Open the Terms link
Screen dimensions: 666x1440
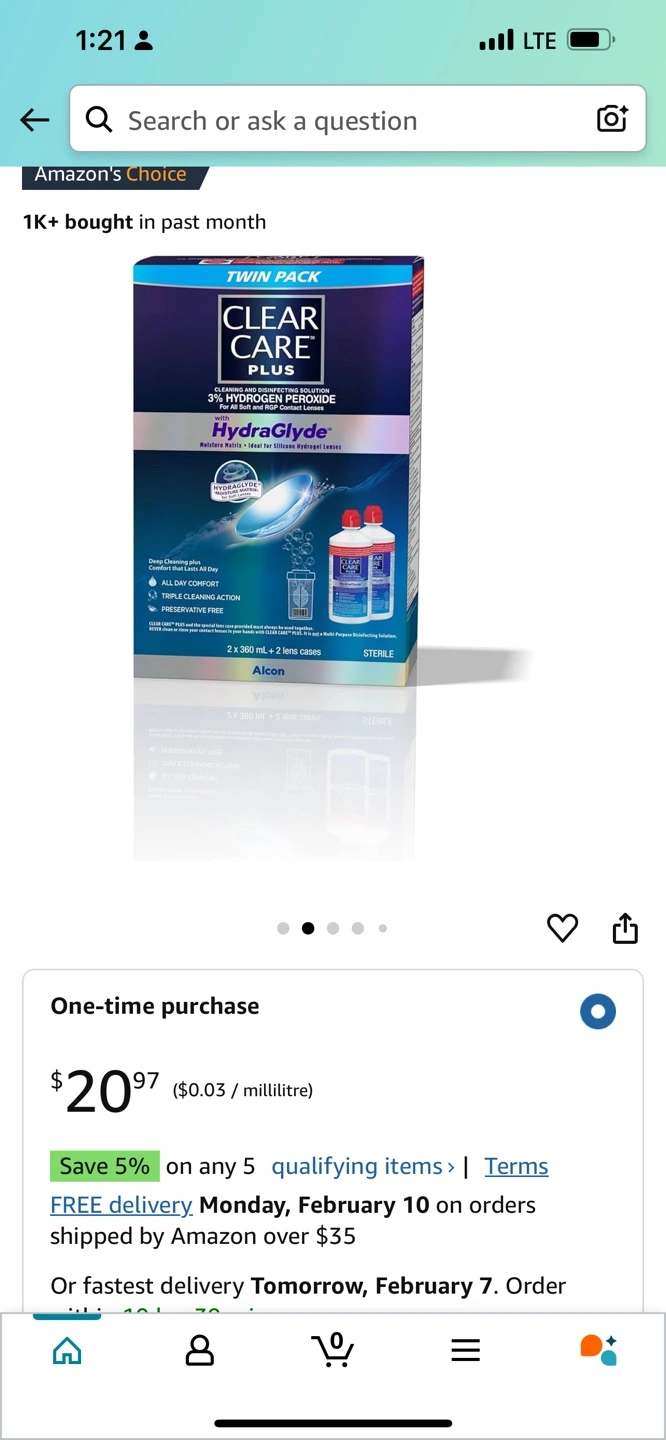[x=516, y=1166]
